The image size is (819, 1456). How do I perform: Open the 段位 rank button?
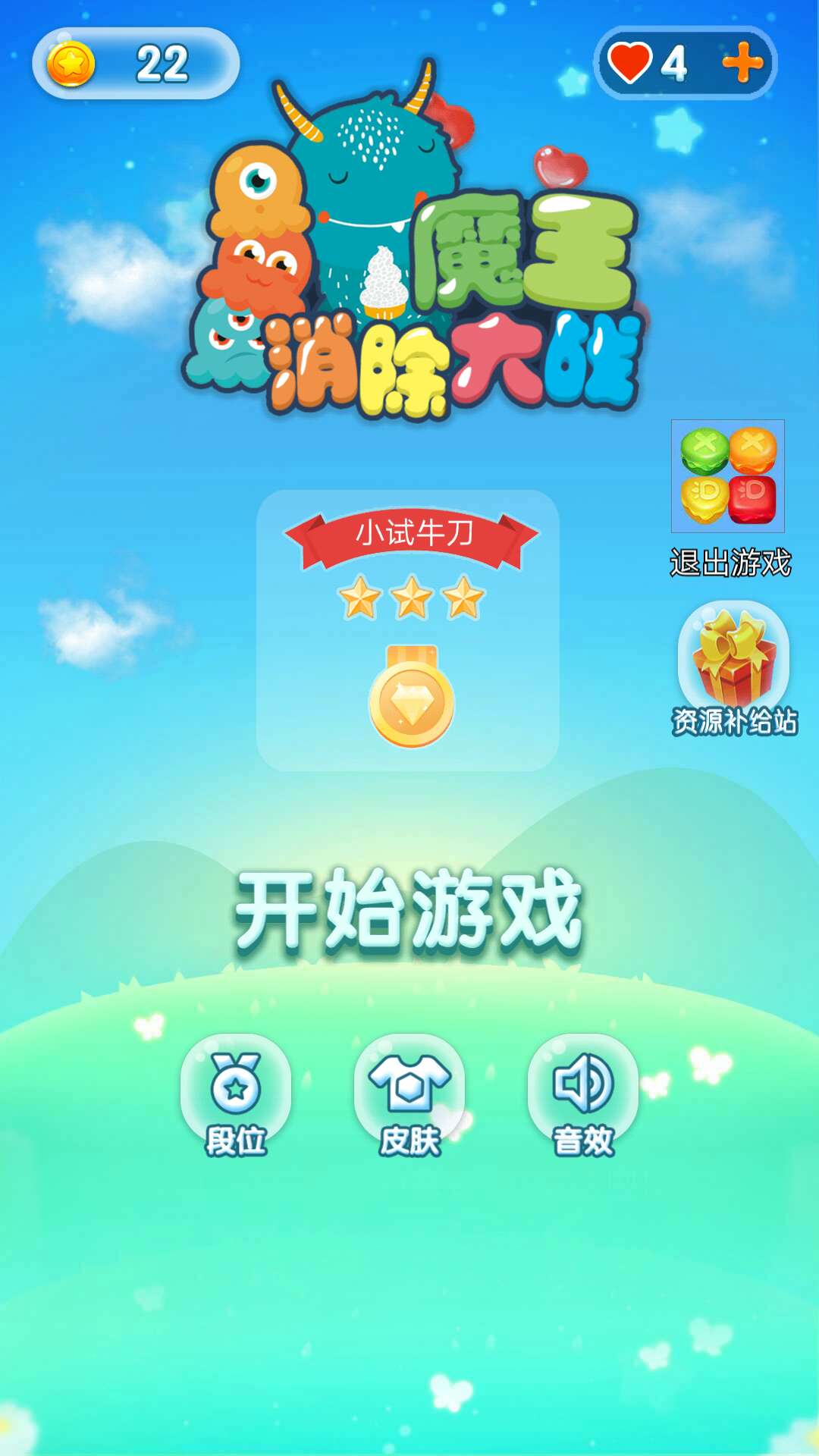pos(236,1096)
